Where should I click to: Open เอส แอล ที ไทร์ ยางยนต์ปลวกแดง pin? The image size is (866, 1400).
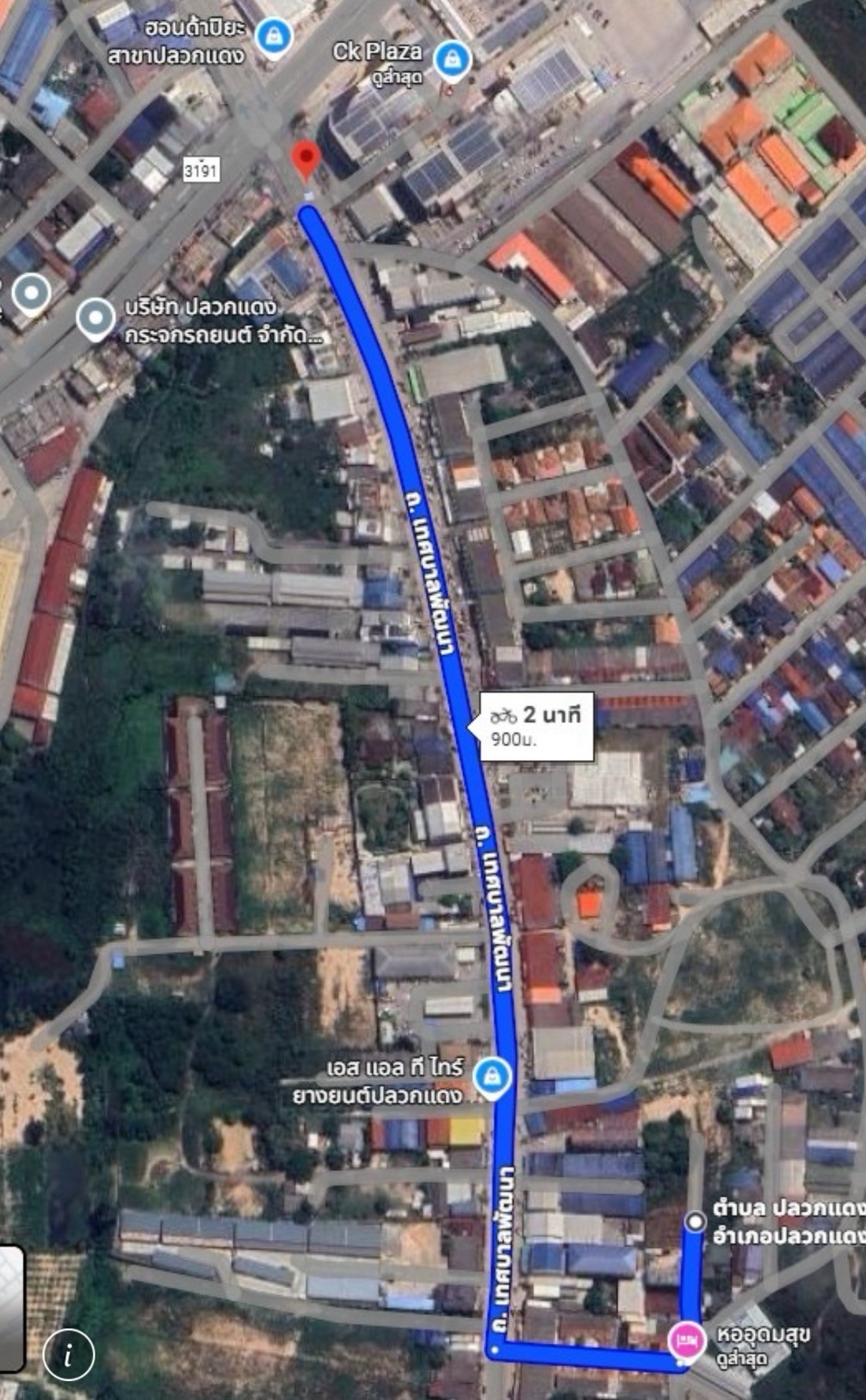(492, 1076)
